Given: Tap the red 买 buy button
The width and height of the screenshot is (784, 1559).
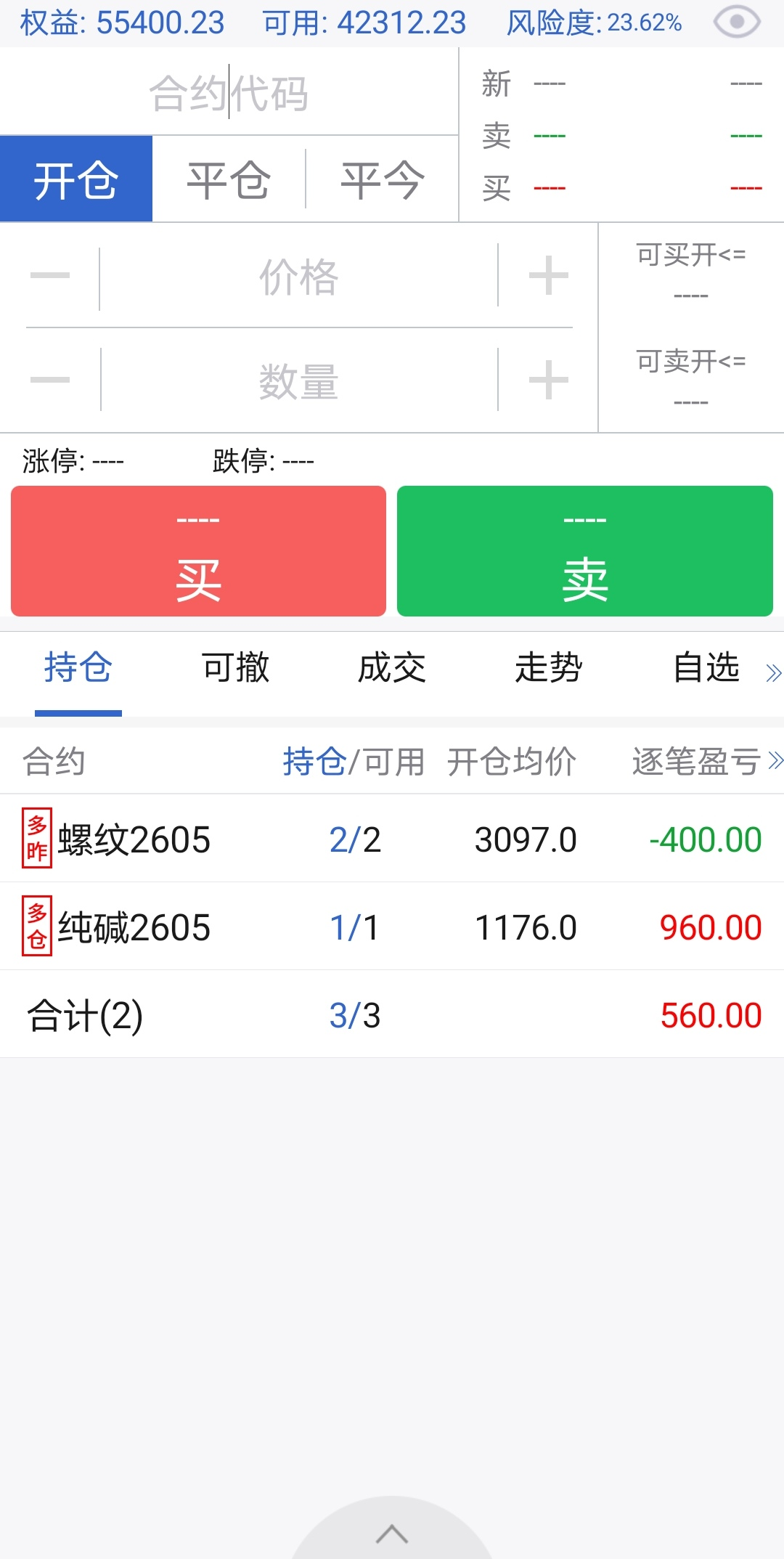Looking at the screenshot, I should [198, 551].
